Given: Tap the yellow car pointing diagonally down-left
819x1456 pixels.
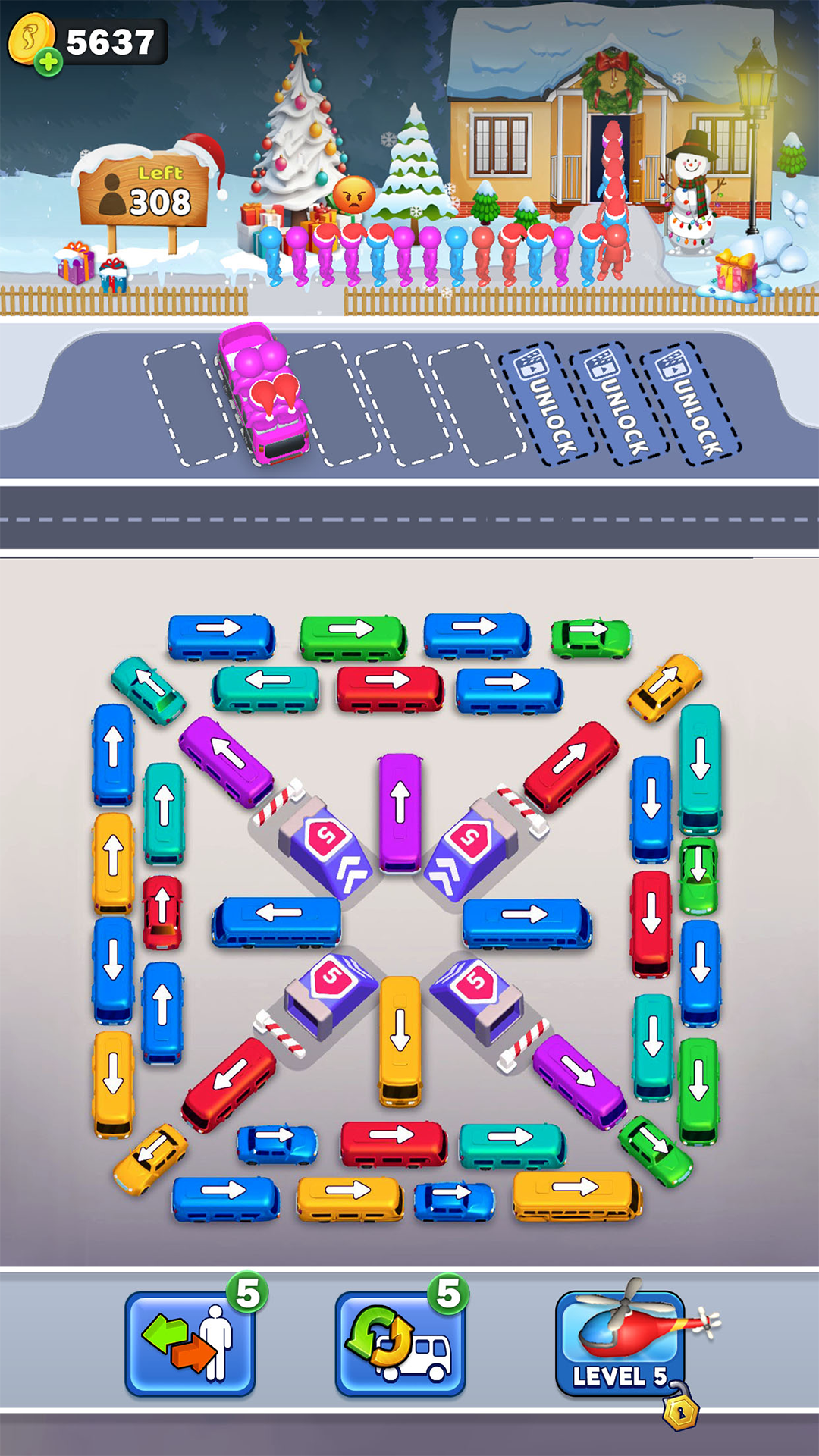Looking at the screenshot, I should (x=150, y=1159).
